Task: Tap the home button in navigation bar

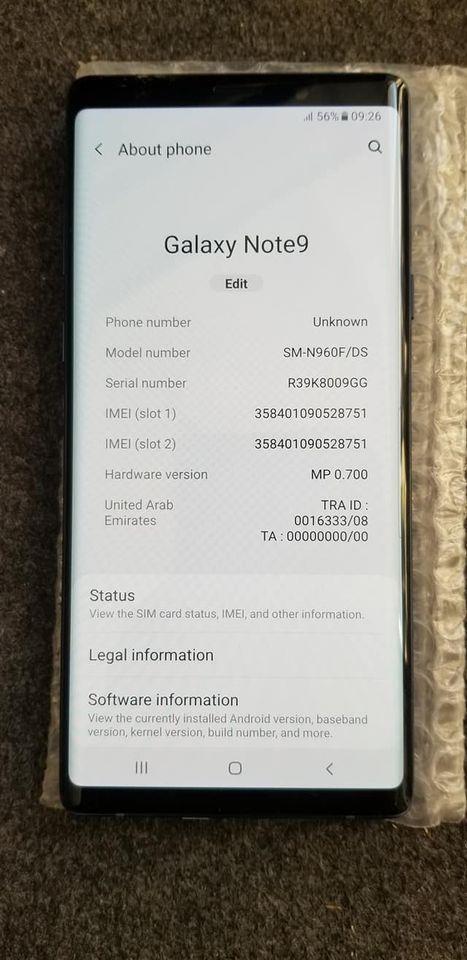Action: (x=235, y=768)
